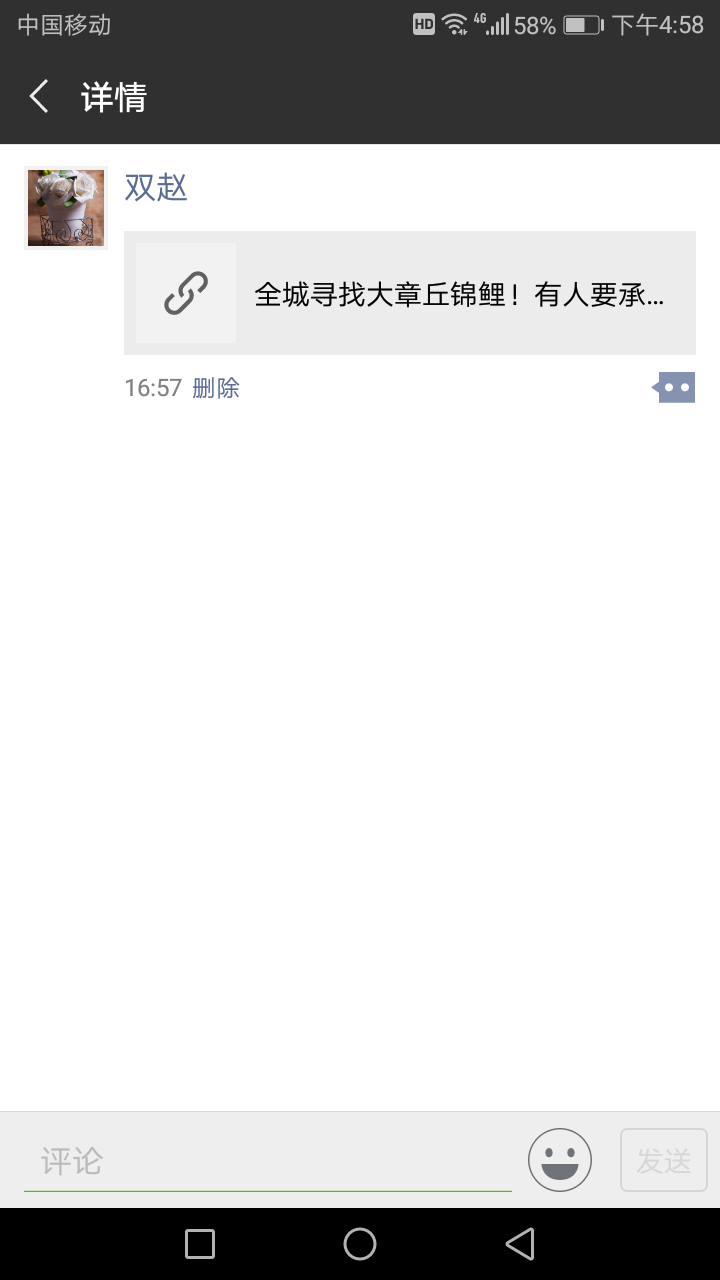Open the emoji smiley picker
Viewport: 720px width, 1280px height.
pos(560,1160)
